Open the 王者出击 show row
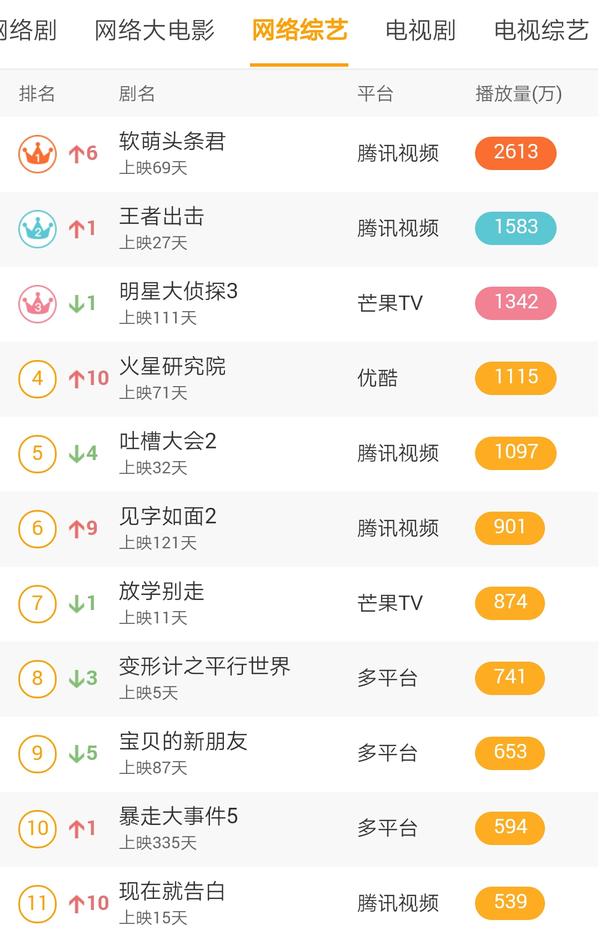This screenshot has width=600, height=935. (x=162, y=217)
